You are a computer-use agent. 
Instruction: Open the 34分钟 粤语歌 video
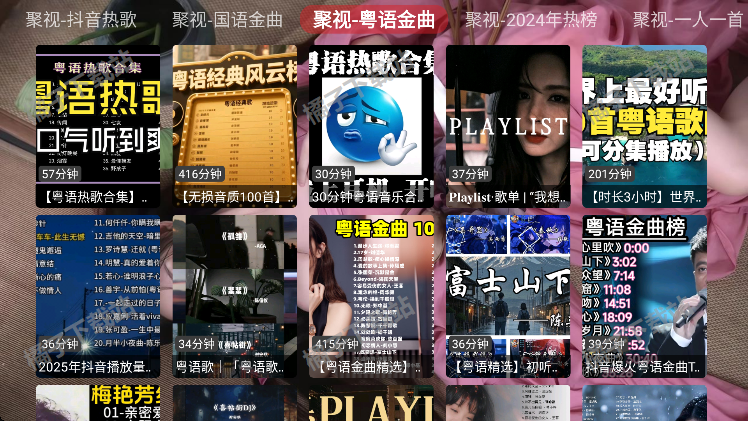(x=235, y=295)
